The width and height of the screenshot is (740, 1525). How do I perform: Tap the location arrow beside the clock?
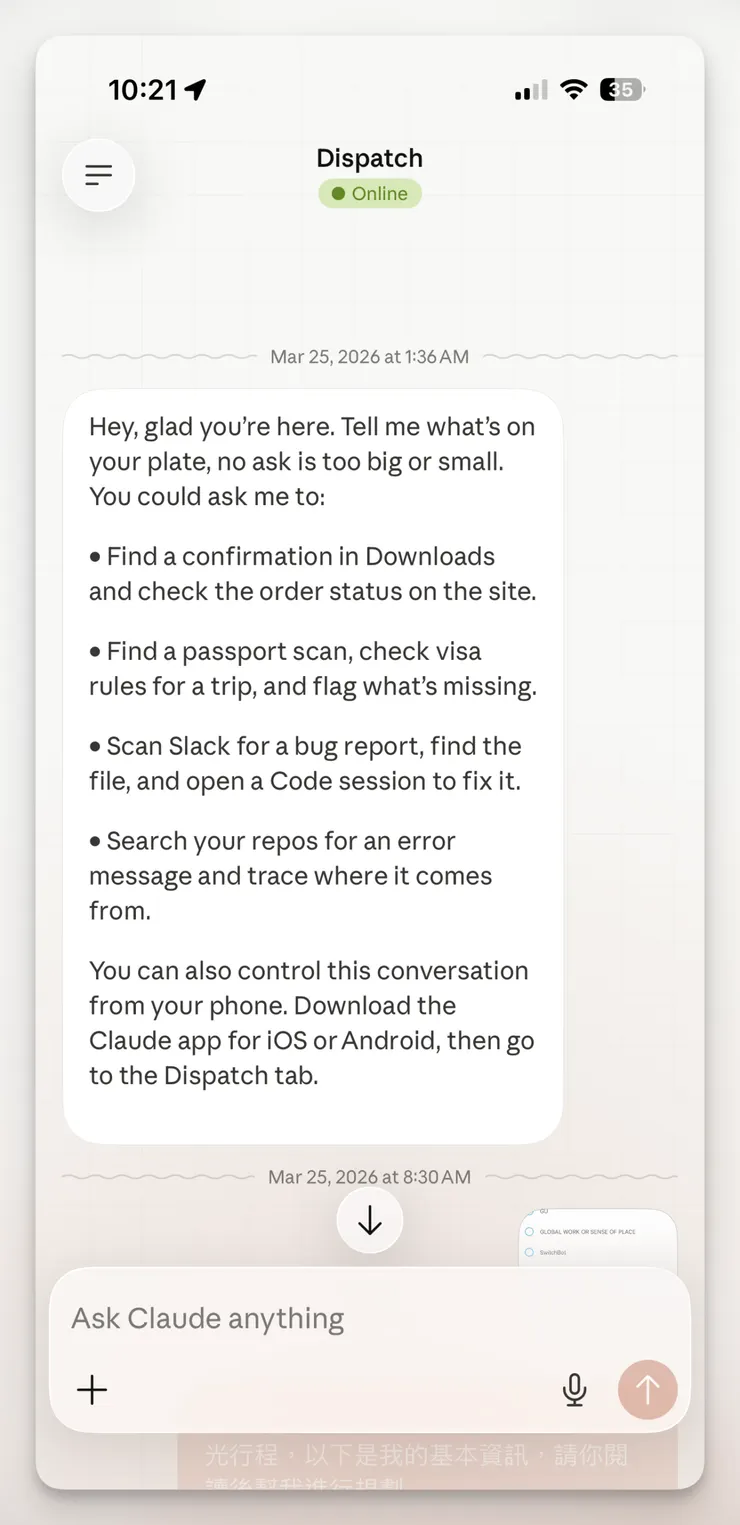click(x=196, y=88)
